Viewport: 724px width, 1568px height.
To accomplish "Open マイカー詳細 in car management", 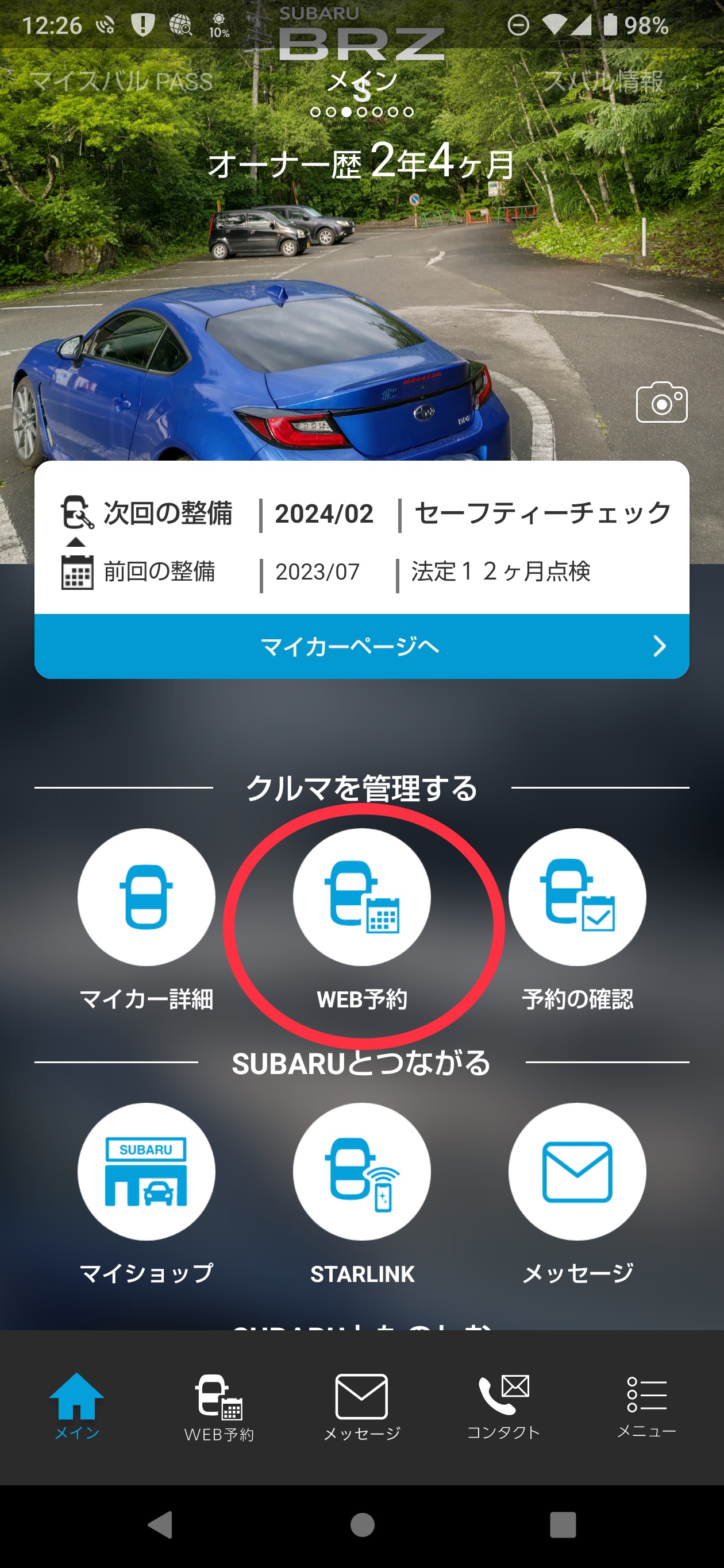I will 146,897.
